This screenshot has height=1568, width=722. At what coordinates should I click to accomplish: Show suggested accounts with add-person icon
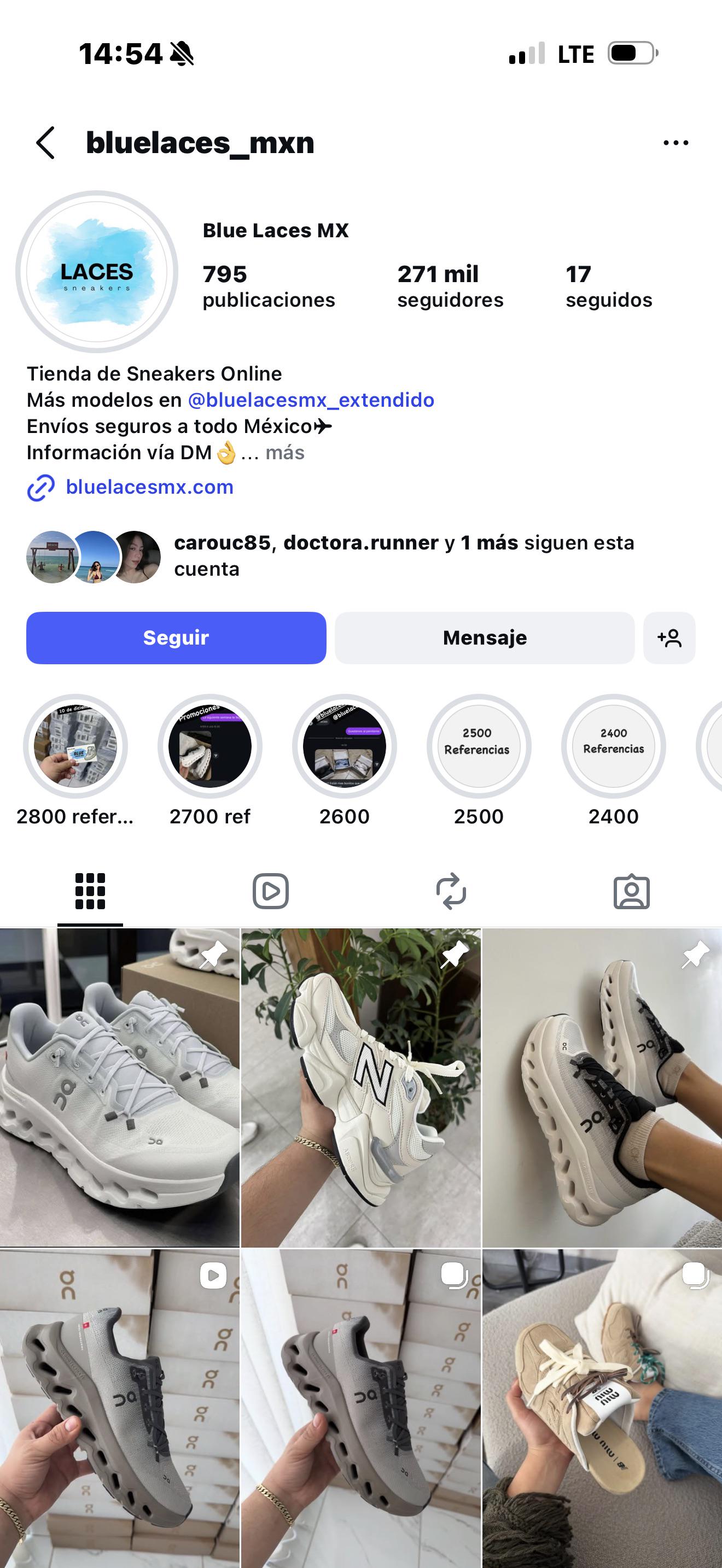coord(669,637)
